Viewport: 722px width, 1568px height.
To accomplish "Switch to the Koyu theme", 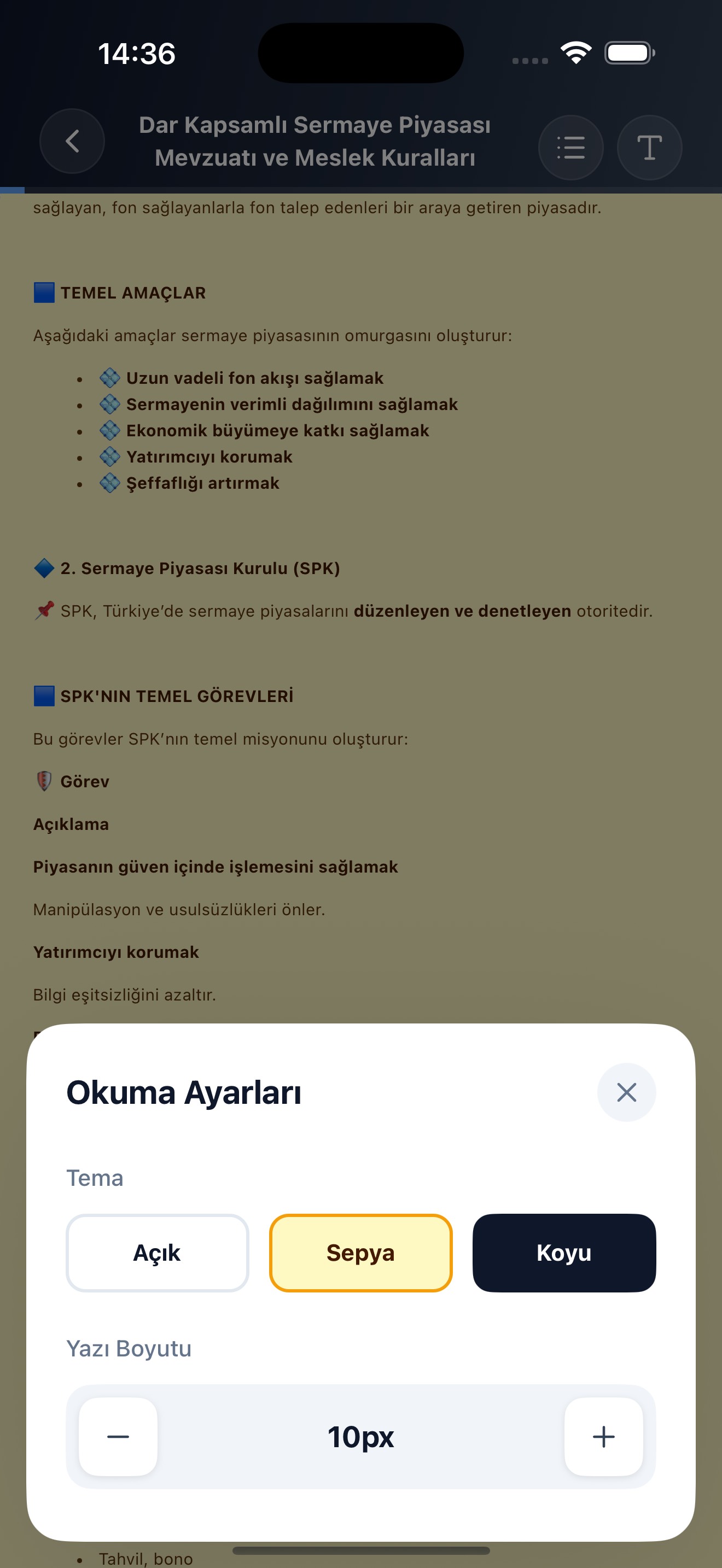I will coord(564,1253).
